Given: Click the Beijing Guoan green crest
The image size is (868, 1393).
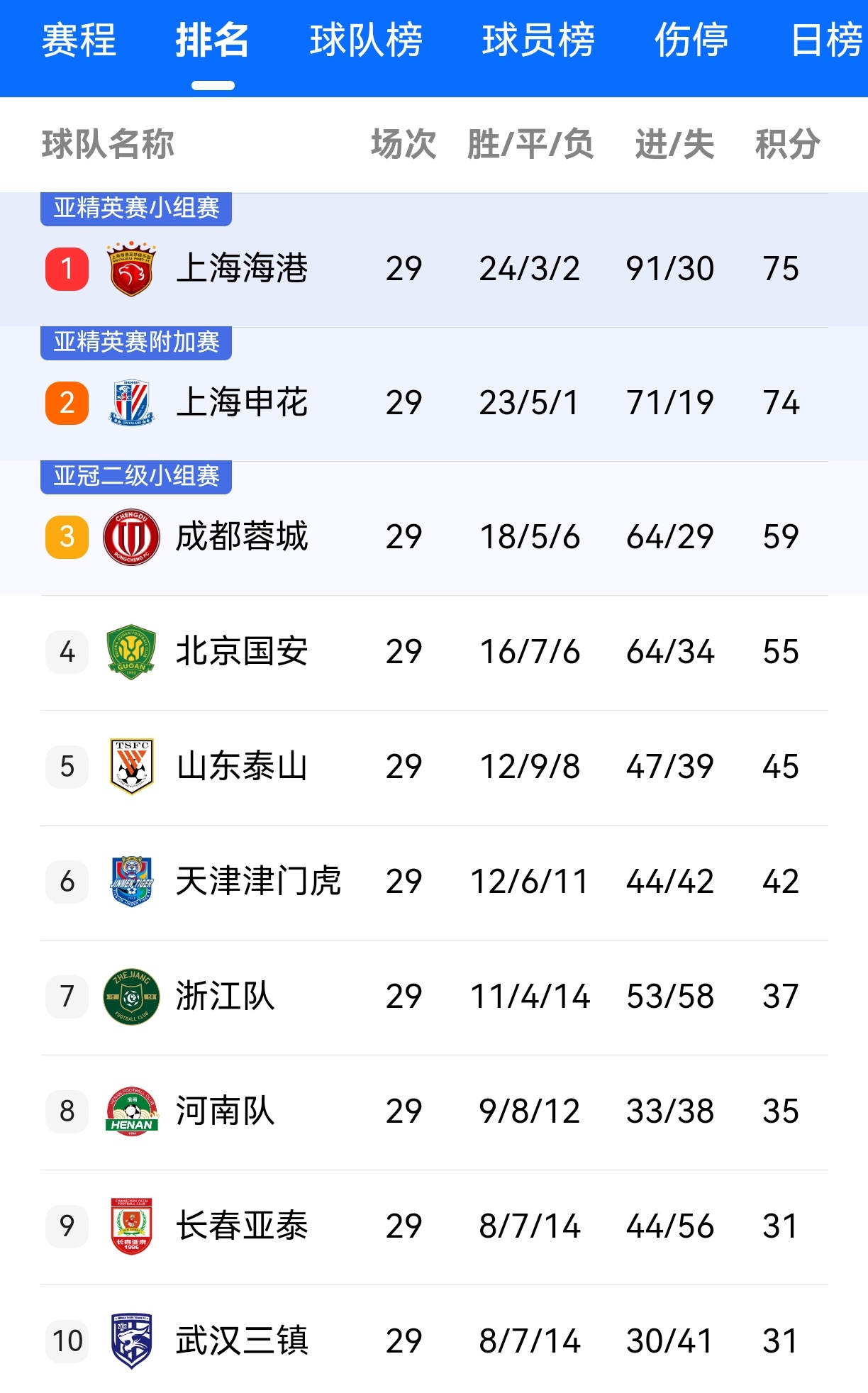Looking at the screenshot, I should pos(131,651).
